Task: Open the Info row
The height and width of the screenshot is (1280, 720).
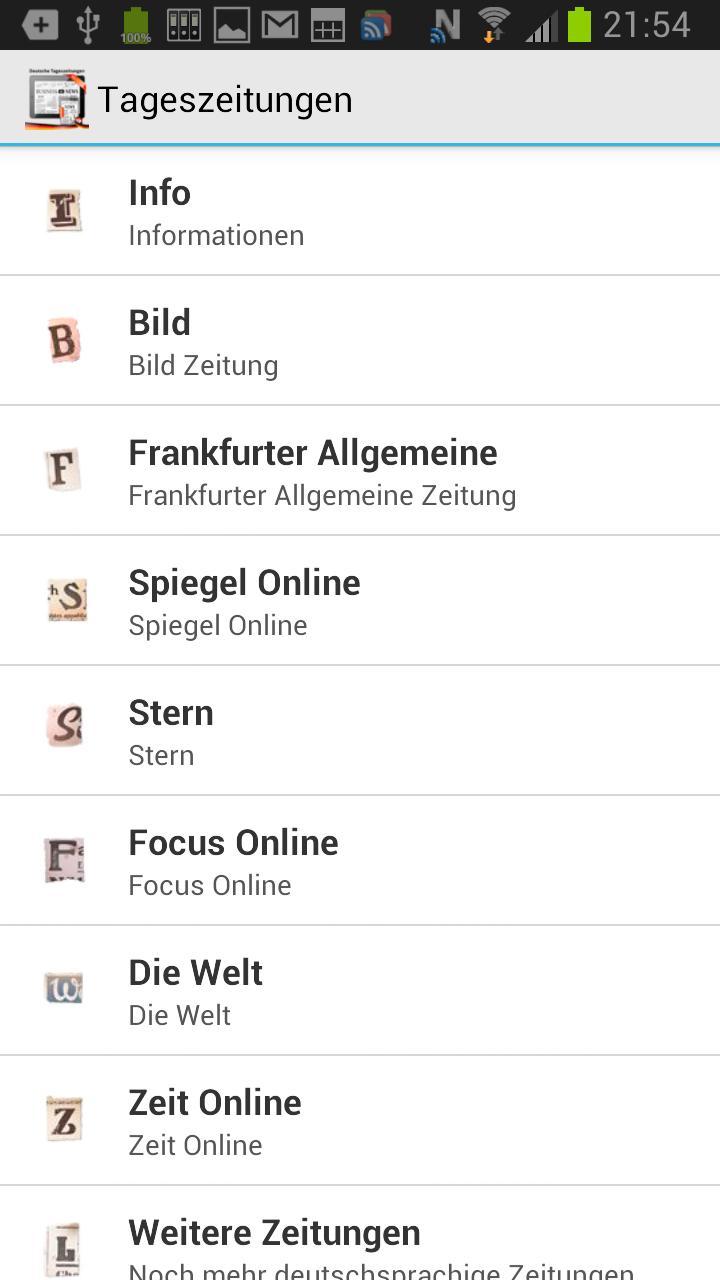Action: [x=360, y=212]
